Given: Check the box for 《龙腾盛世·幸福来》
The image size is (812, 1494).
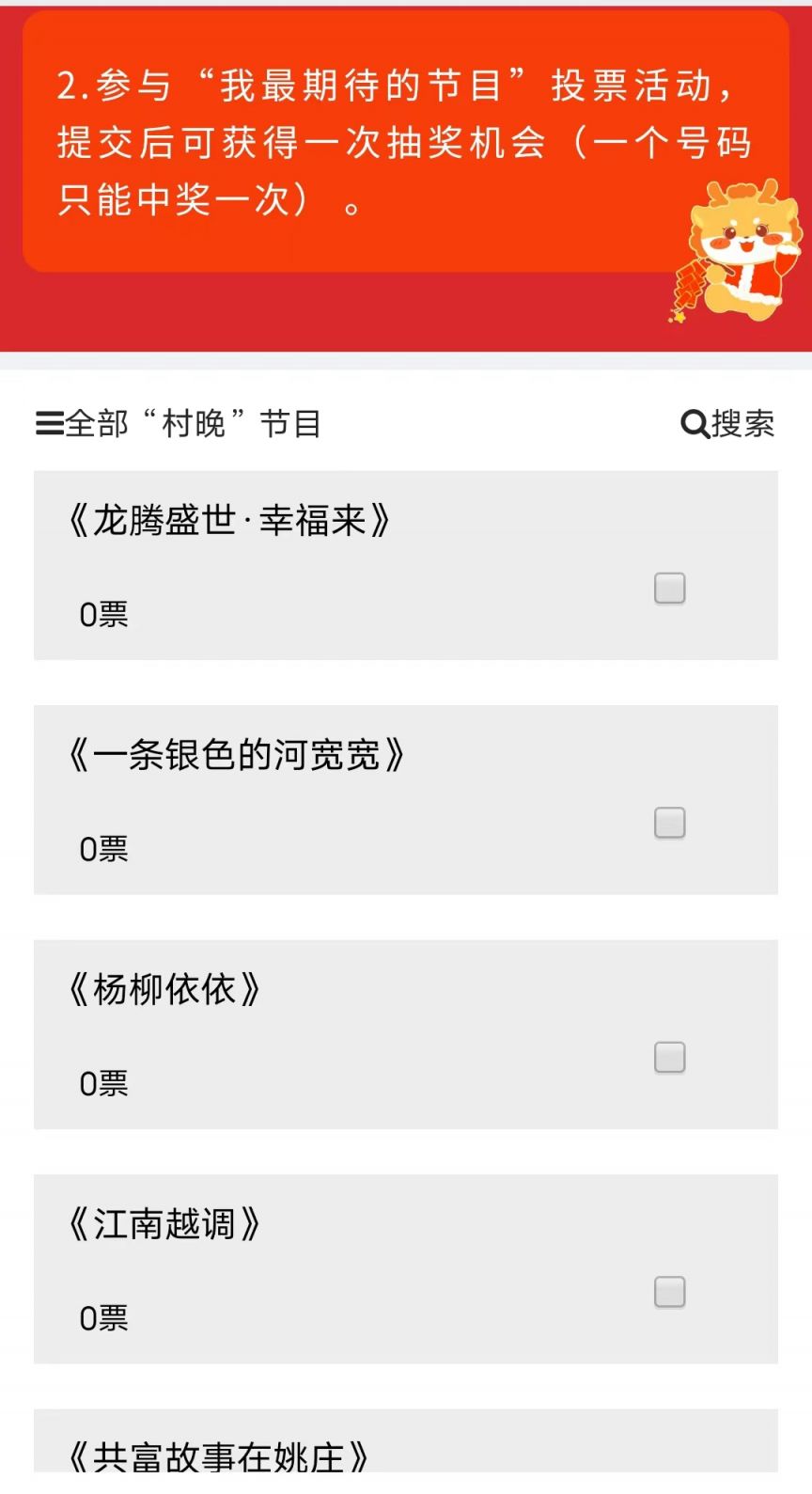Looking at the screenshot, I should click(670, 589).
